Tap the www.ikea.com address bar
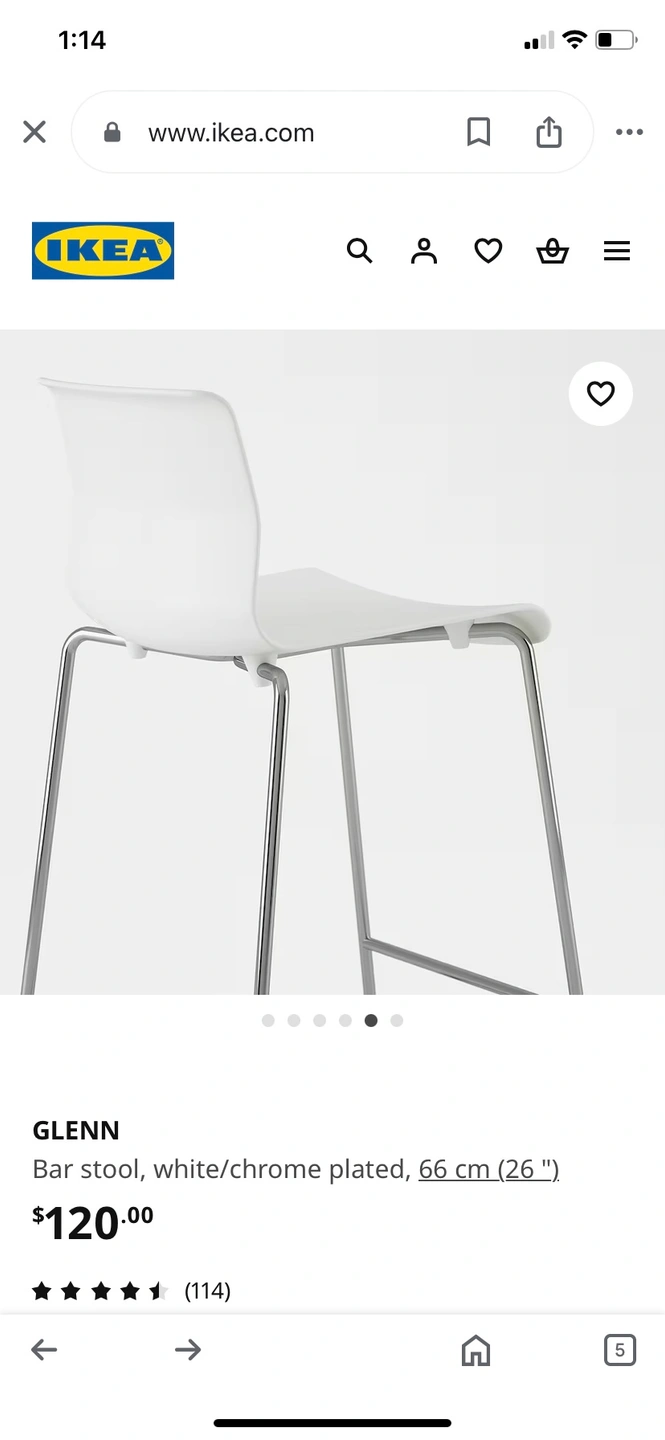The width and height of the screenshot is (665, 1440). (x=231, y=133)
